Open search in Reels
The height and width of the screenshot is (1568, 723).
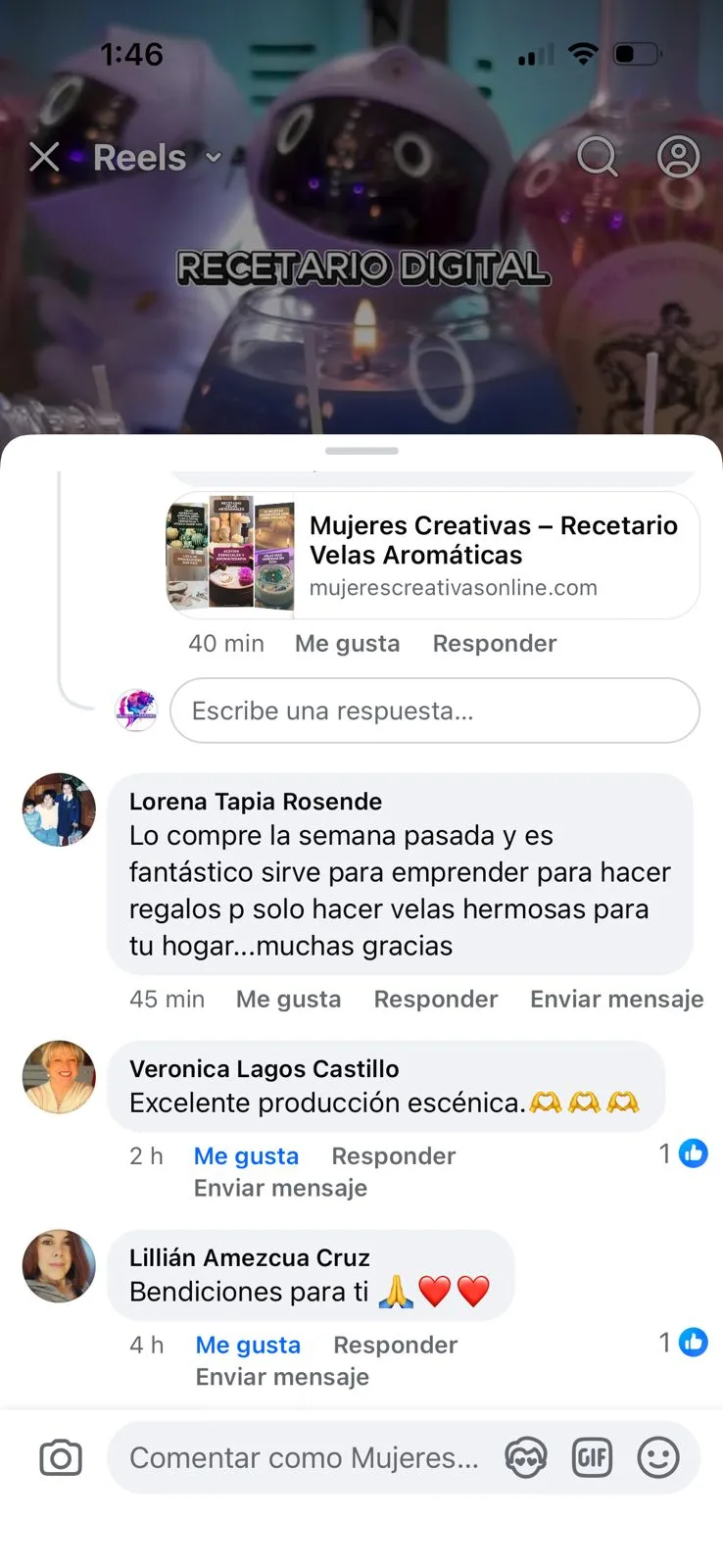pos(597,157)
